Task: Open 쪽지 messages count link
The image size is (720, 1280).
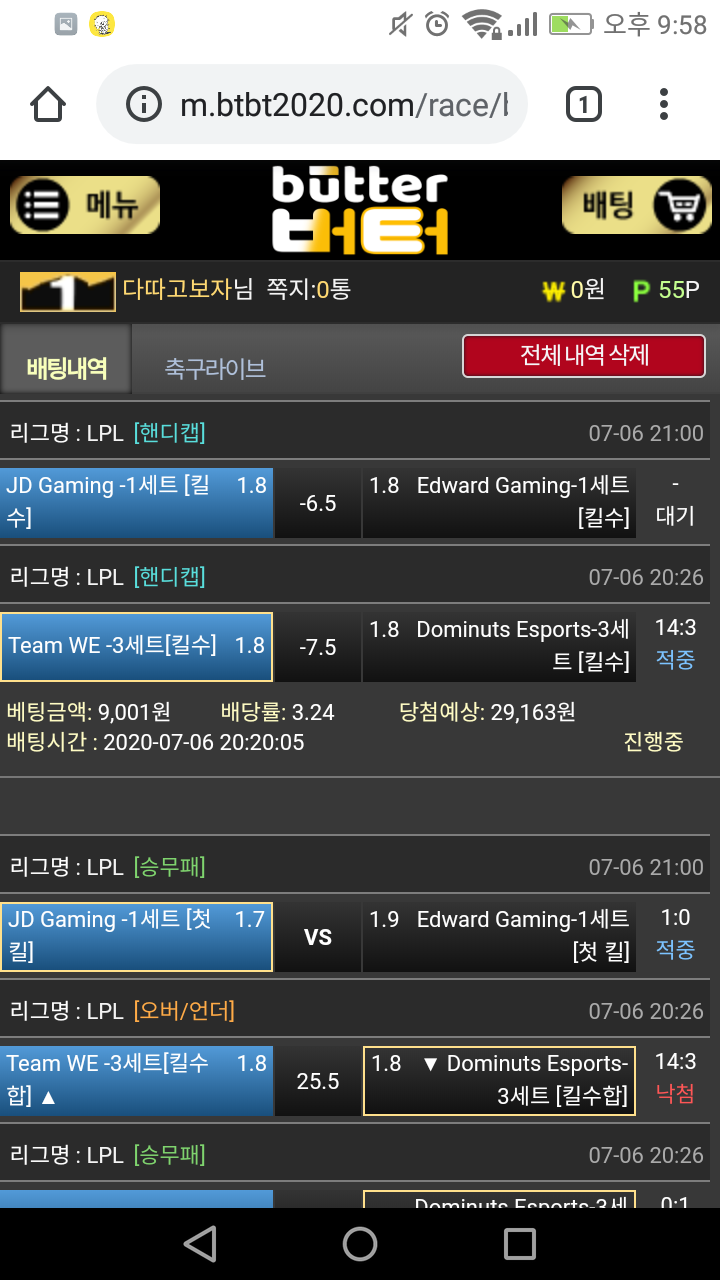Action: coord(308,290)
